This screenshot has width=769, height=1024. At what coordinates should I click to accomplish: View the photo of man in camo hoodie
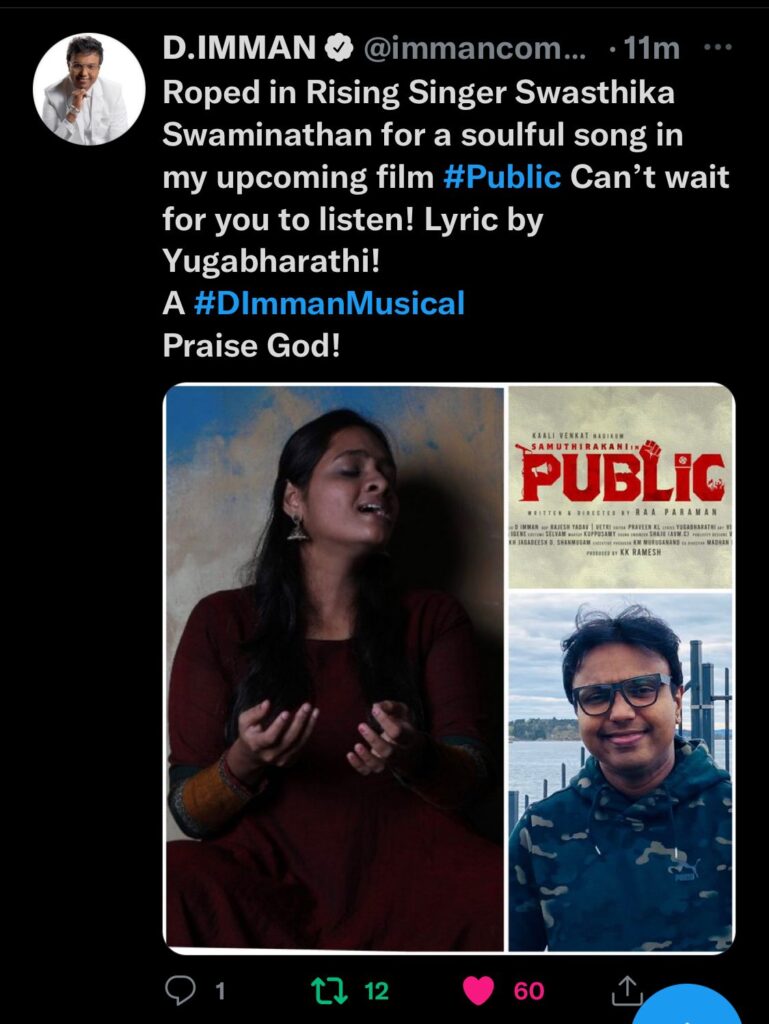pos(620,771)
